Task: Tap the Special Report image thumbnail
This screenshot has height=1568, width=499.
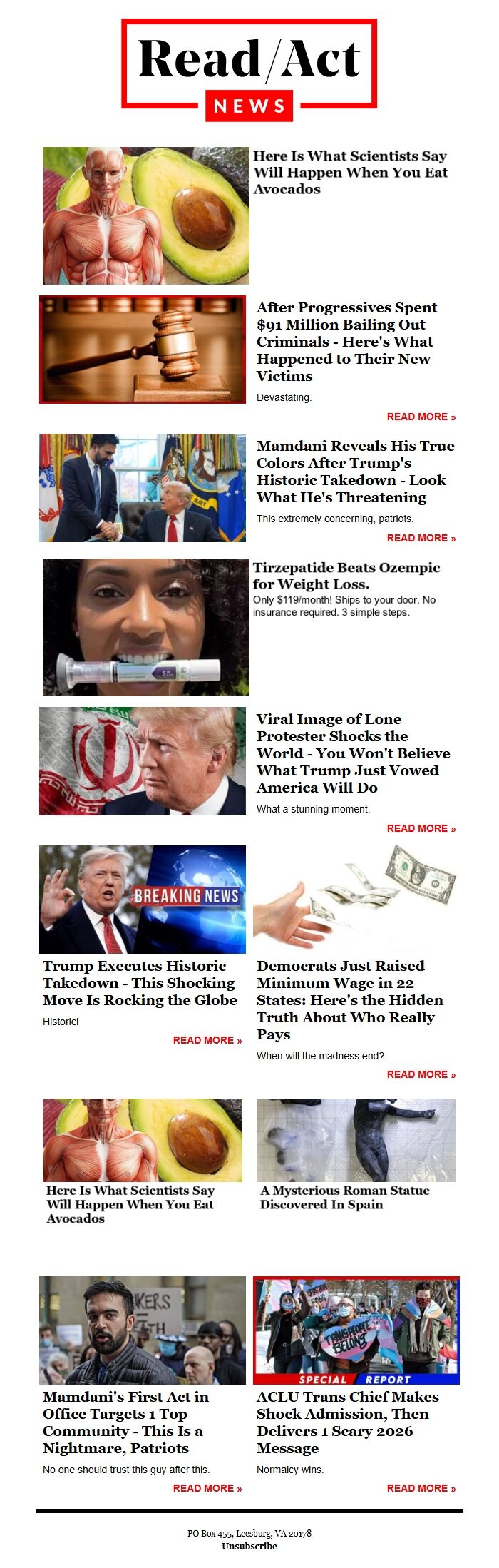Action: [x=356, y=1330]
